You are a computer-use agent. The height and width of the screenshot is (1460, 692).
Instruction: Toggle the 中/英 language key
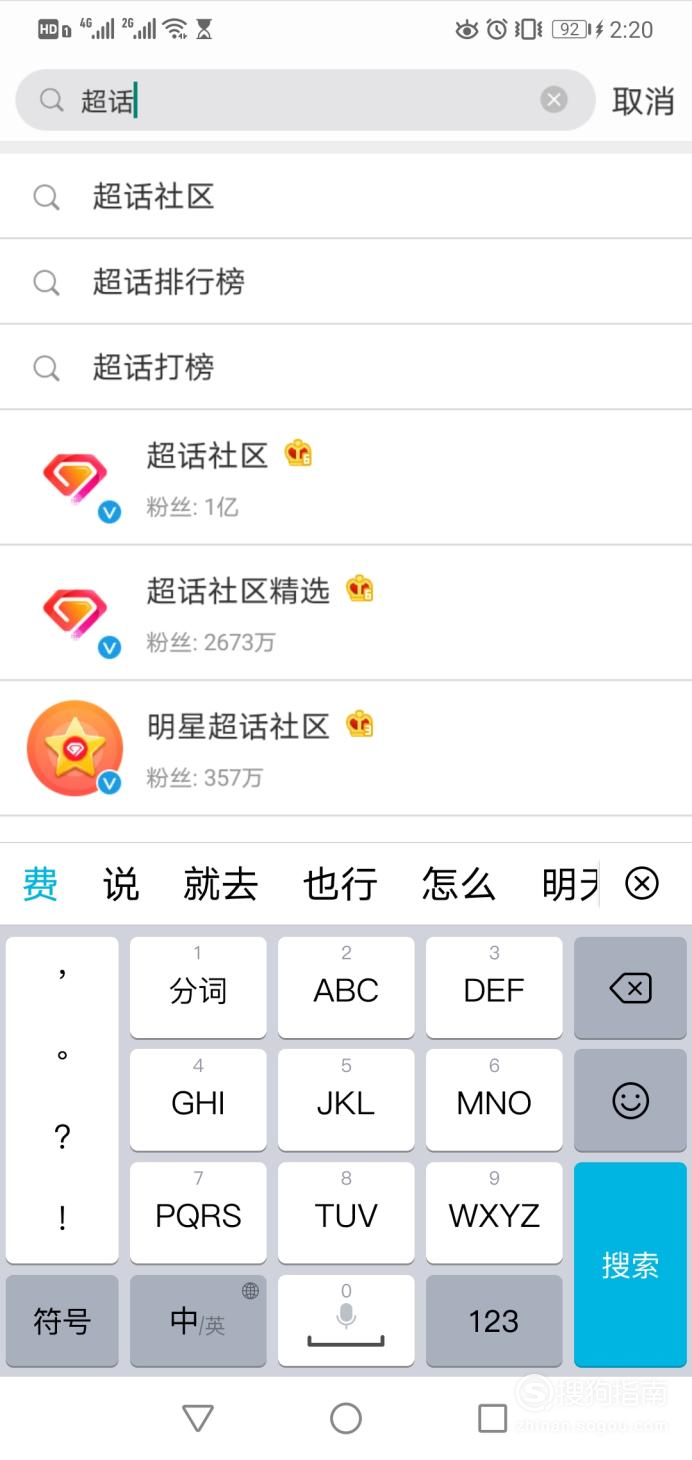(x=198, y=1321)
